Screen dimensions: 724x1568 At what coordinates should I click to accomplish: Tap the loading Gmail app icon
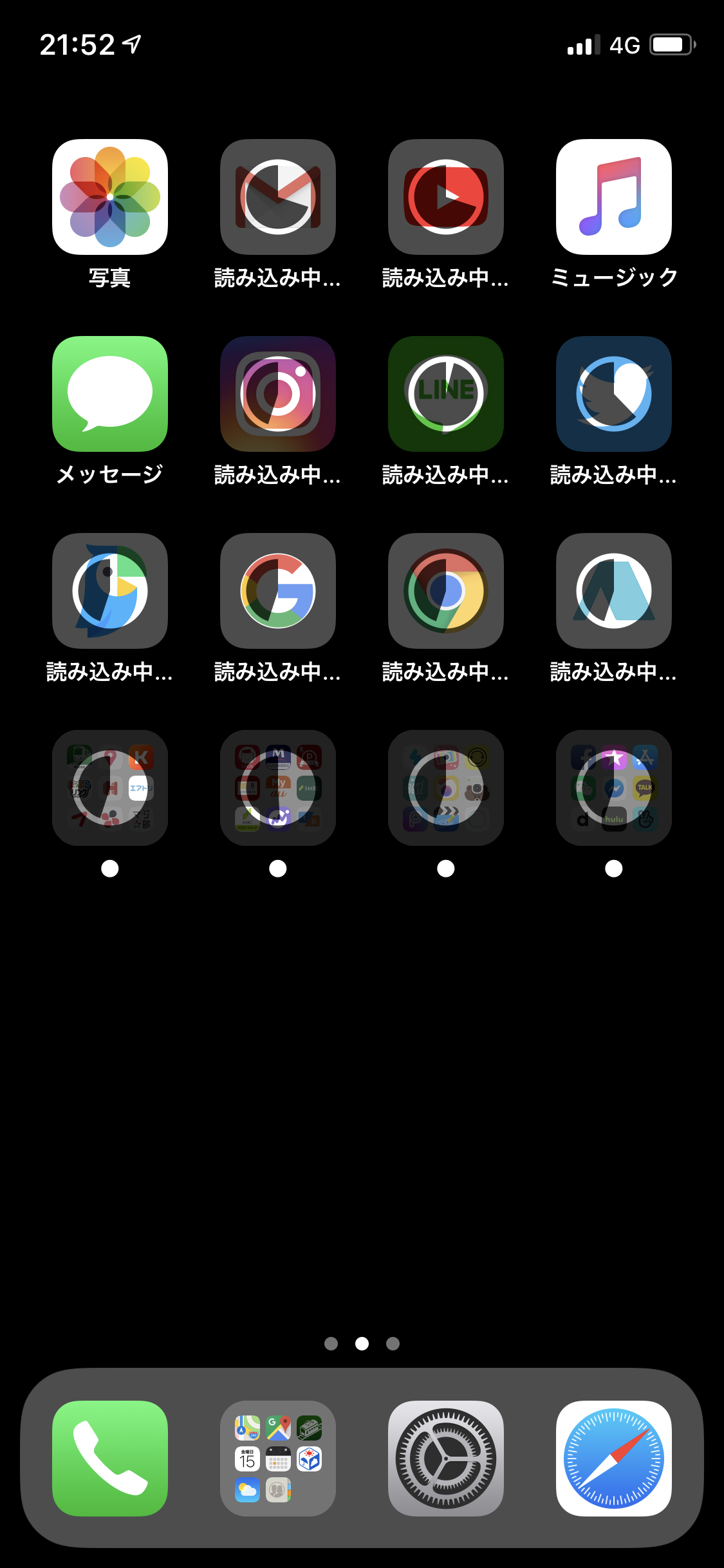(278, 197)
